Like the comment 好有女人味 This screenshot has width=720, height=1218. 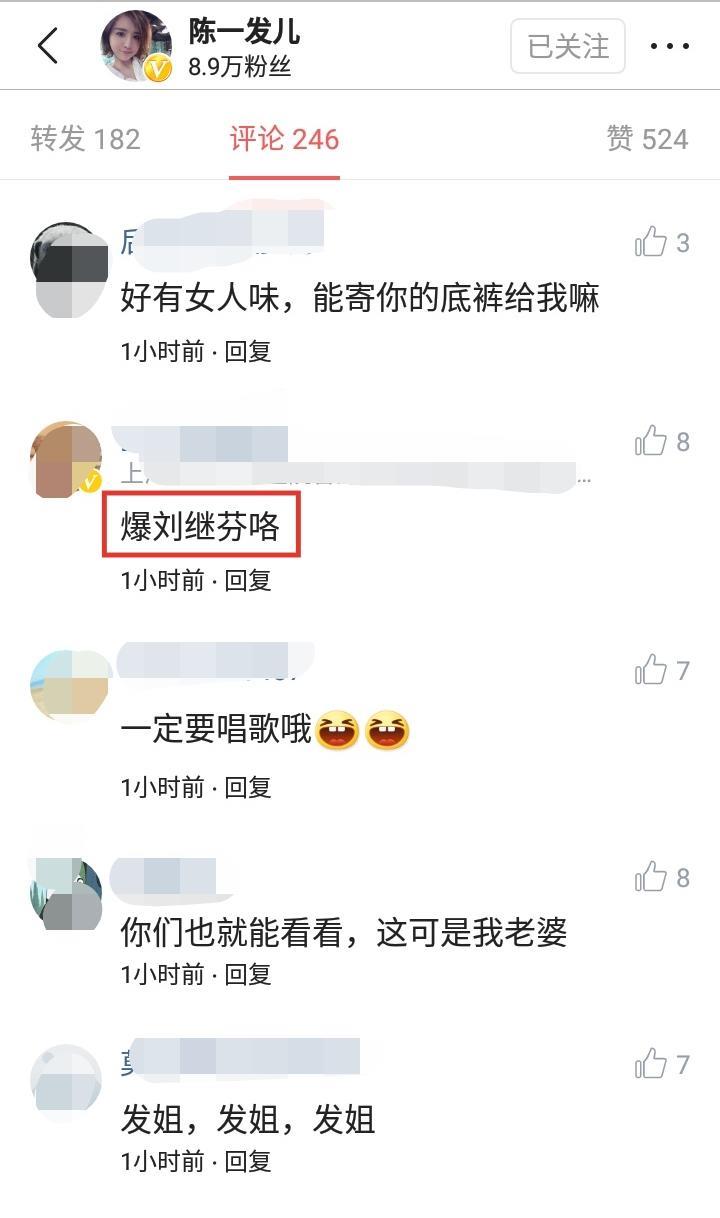651,242
